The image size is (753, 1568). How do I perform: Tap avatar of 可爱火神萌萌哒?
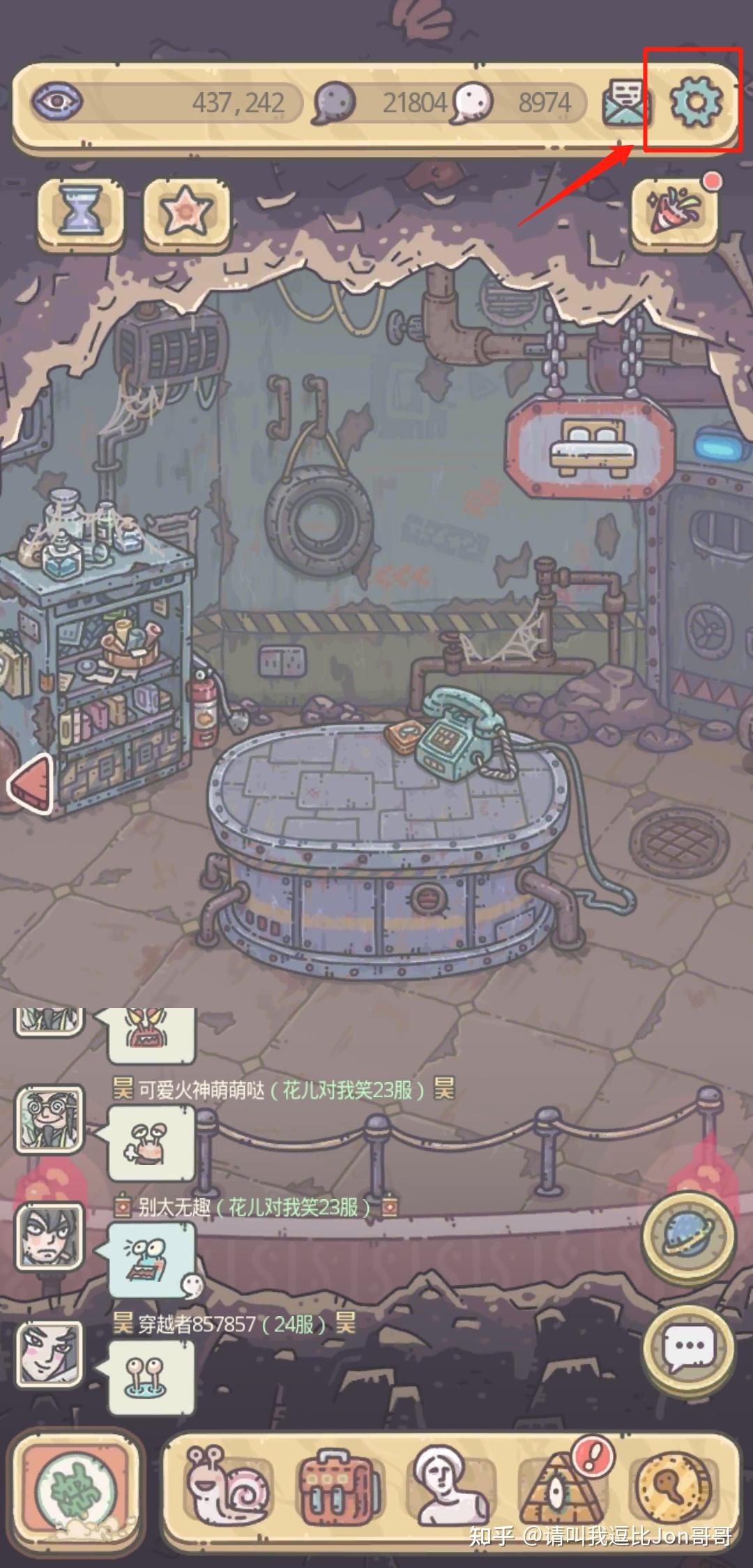coord(50,1120)
